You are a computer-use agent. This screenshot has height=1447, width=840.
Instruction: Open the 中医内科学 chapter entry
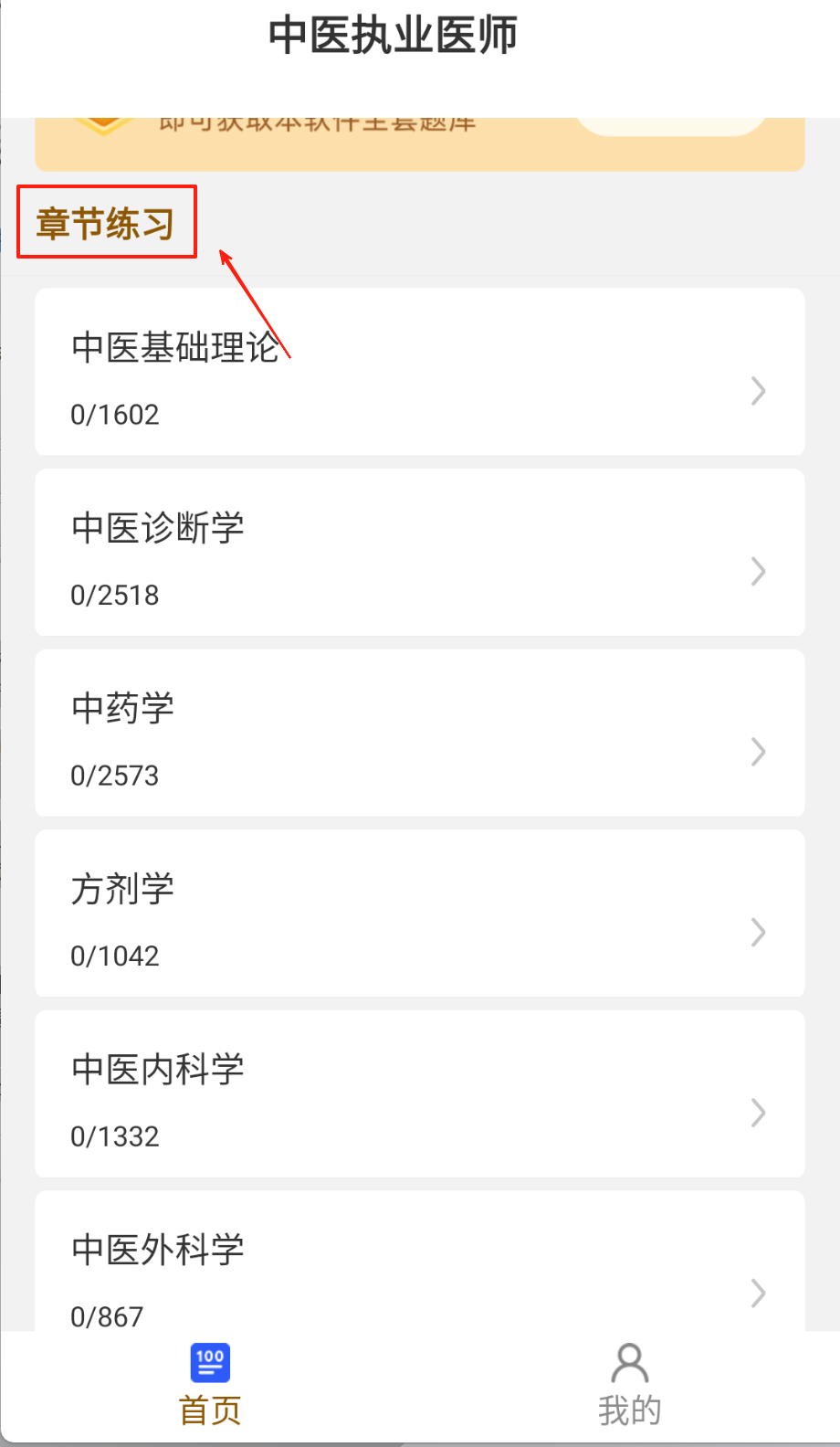click(x=420, y=1093)
